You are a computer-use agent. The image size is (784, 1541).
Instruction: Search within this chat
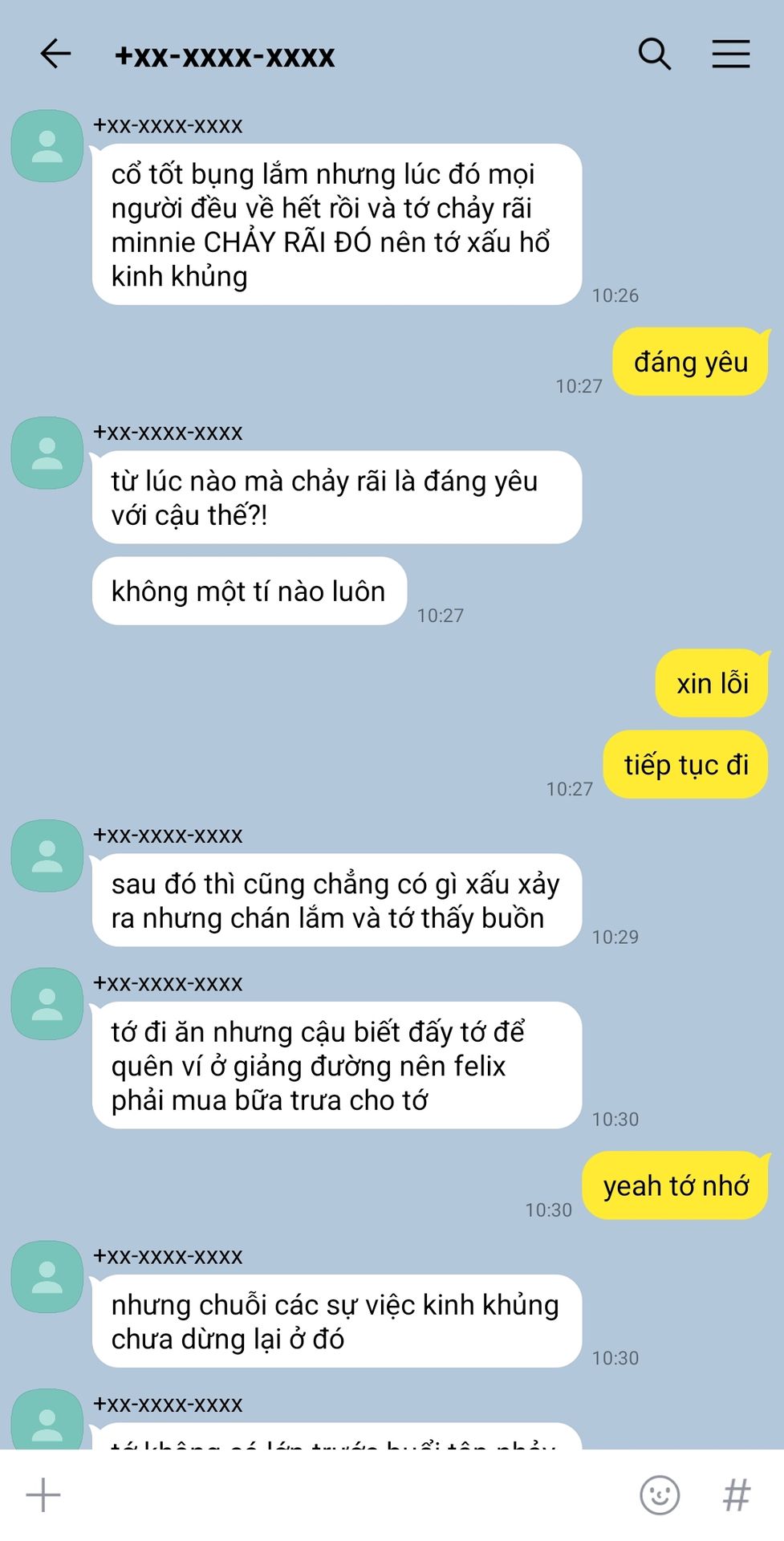(x=654, y=55)
